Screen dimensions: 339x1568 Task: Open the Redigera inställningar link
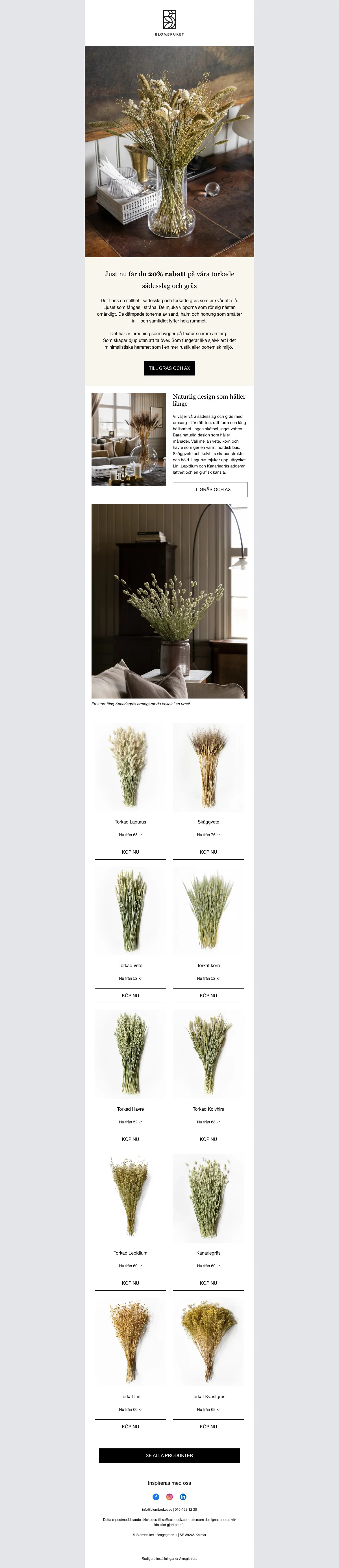[x=157, y=1559]
